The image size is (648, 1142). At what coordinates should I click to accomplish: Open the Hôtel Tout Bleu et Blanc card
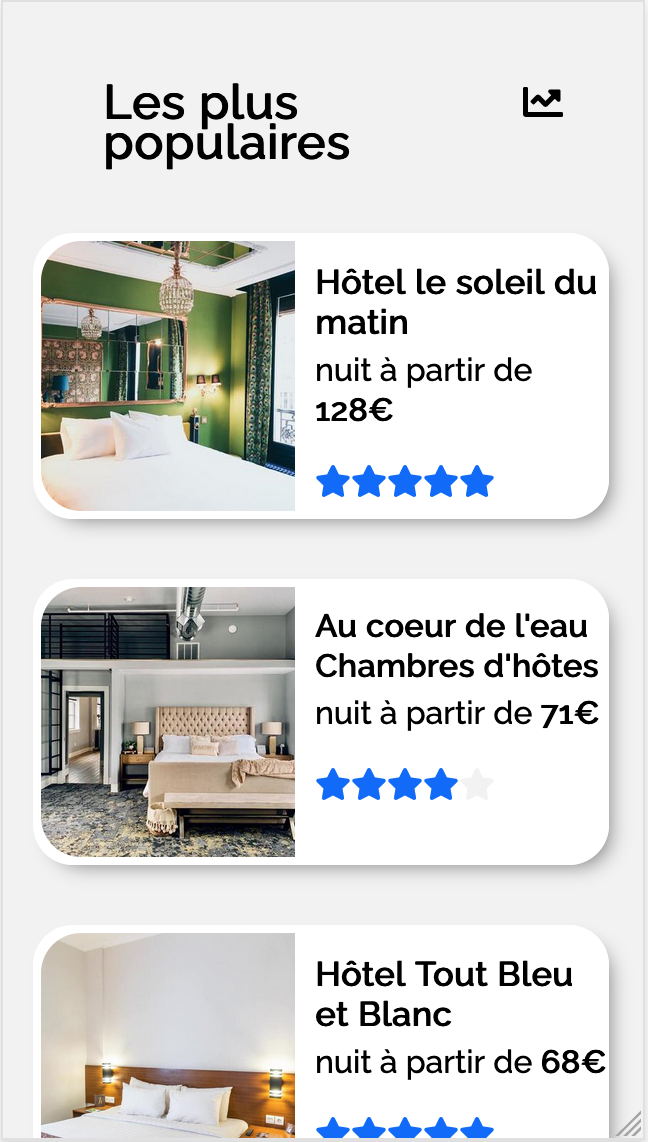320,1035
